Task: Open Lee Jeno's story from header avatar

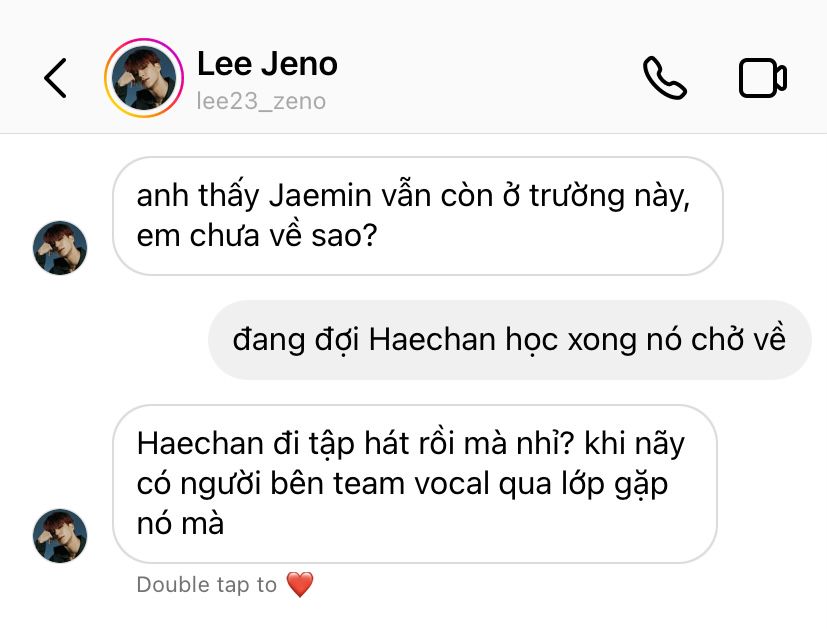Action: 145,78
